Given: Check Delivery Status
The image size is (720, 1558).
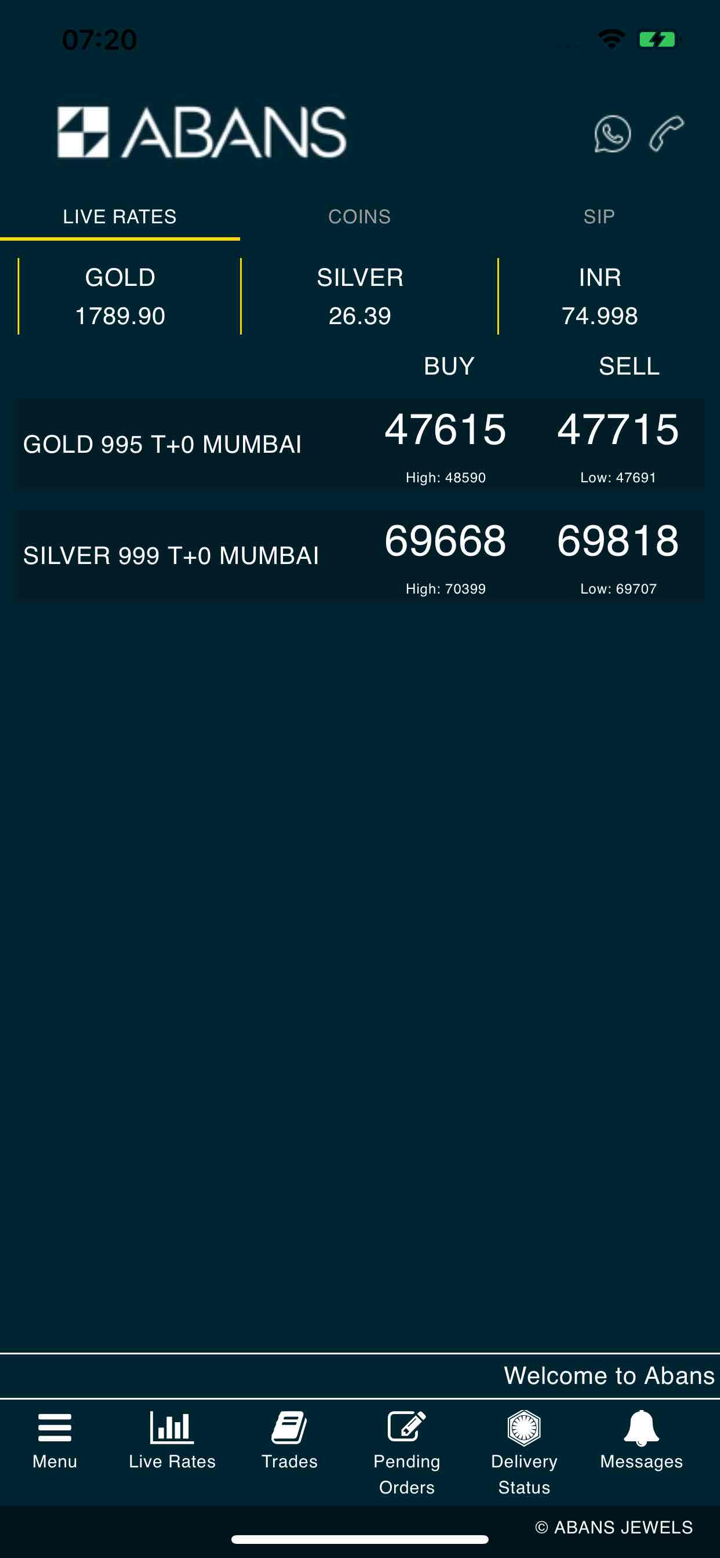Looking at the screenshot, I should coord(524,1451).
